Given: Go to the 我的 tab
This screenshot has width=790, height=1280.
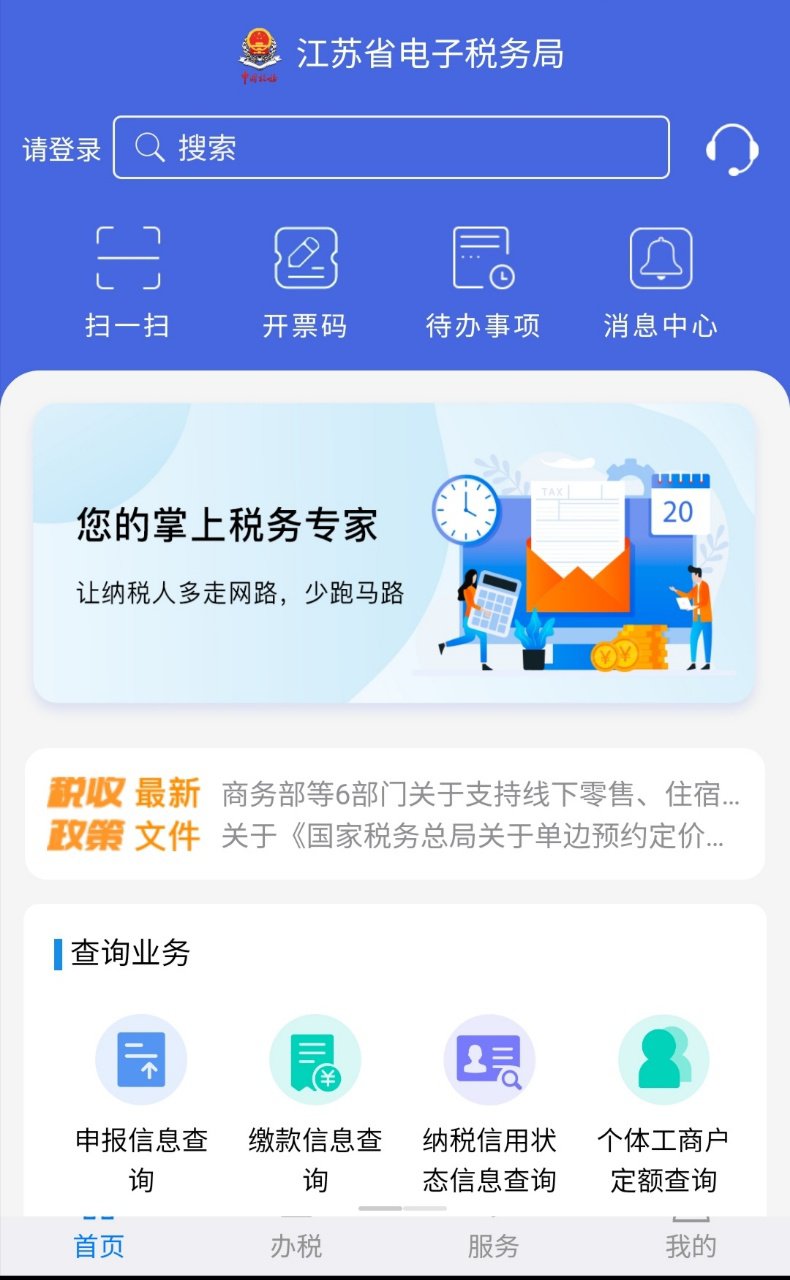Looking at the screenshot, I should [x=691, y=1246].
